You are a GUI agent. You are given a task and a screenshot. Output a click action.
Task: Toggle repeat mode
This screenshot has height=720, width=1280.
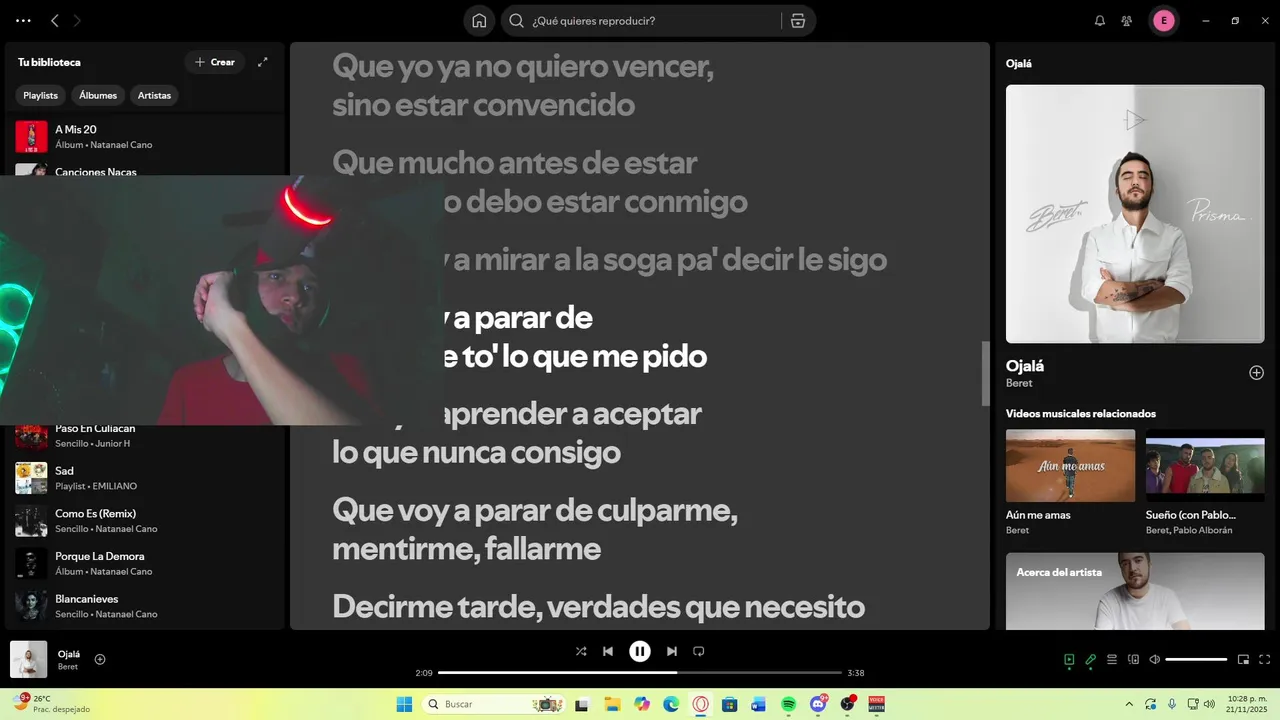699,651
